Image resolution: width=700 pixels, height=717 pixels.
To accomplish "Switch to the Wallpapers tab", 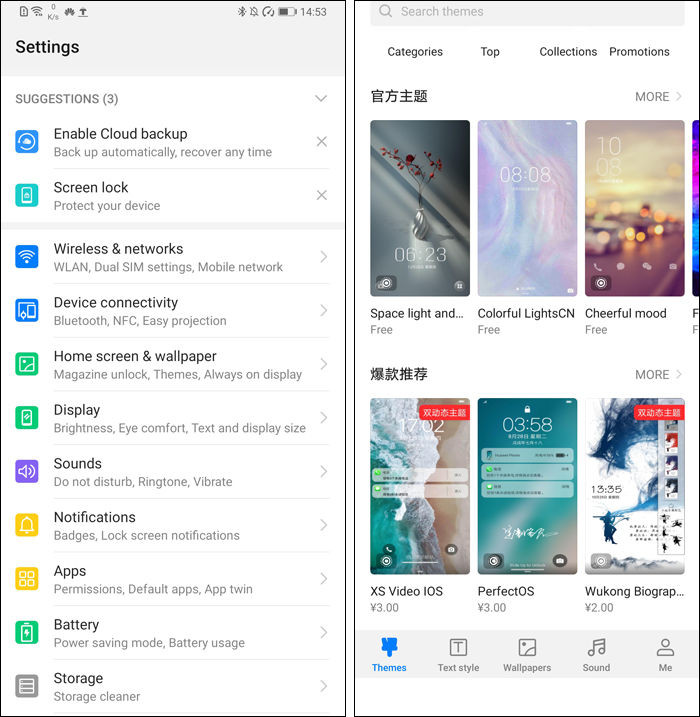I will click(x=527, y=655).
